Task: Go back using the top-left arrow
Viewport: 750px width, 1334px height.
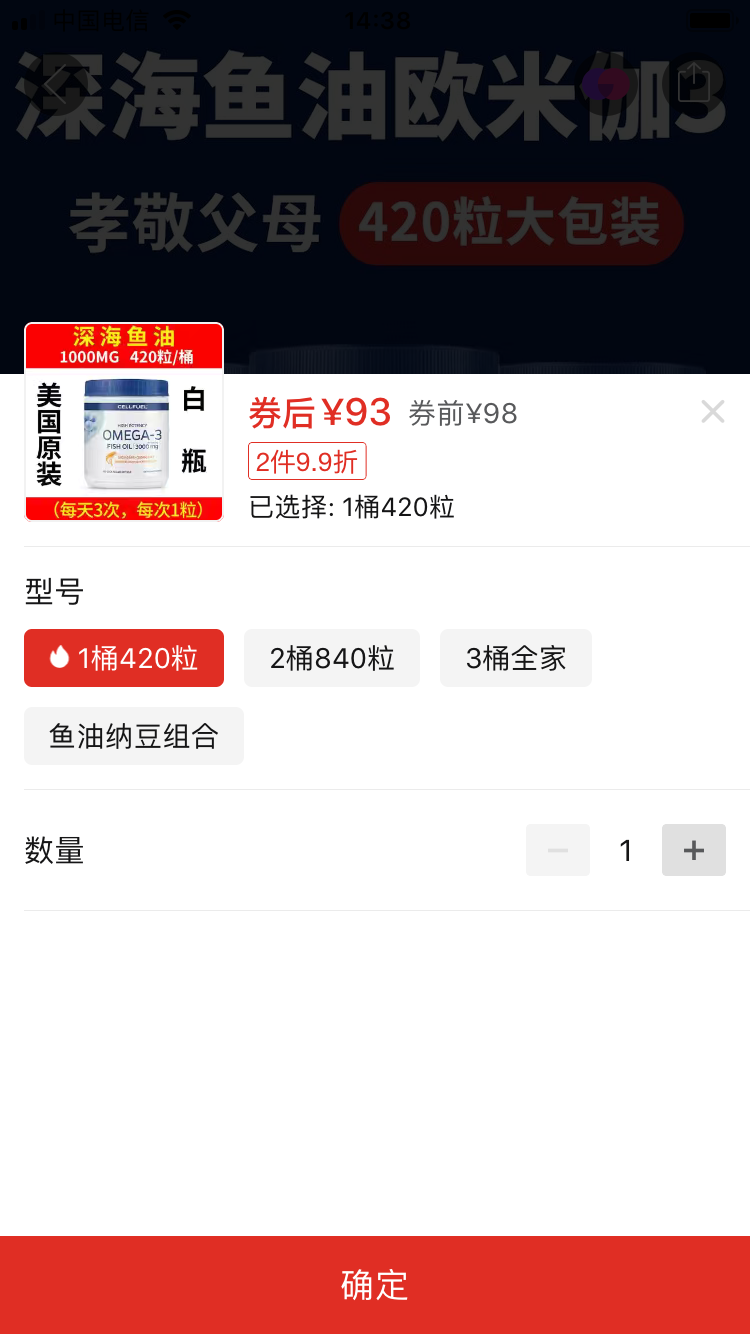Action: point(55,84)
